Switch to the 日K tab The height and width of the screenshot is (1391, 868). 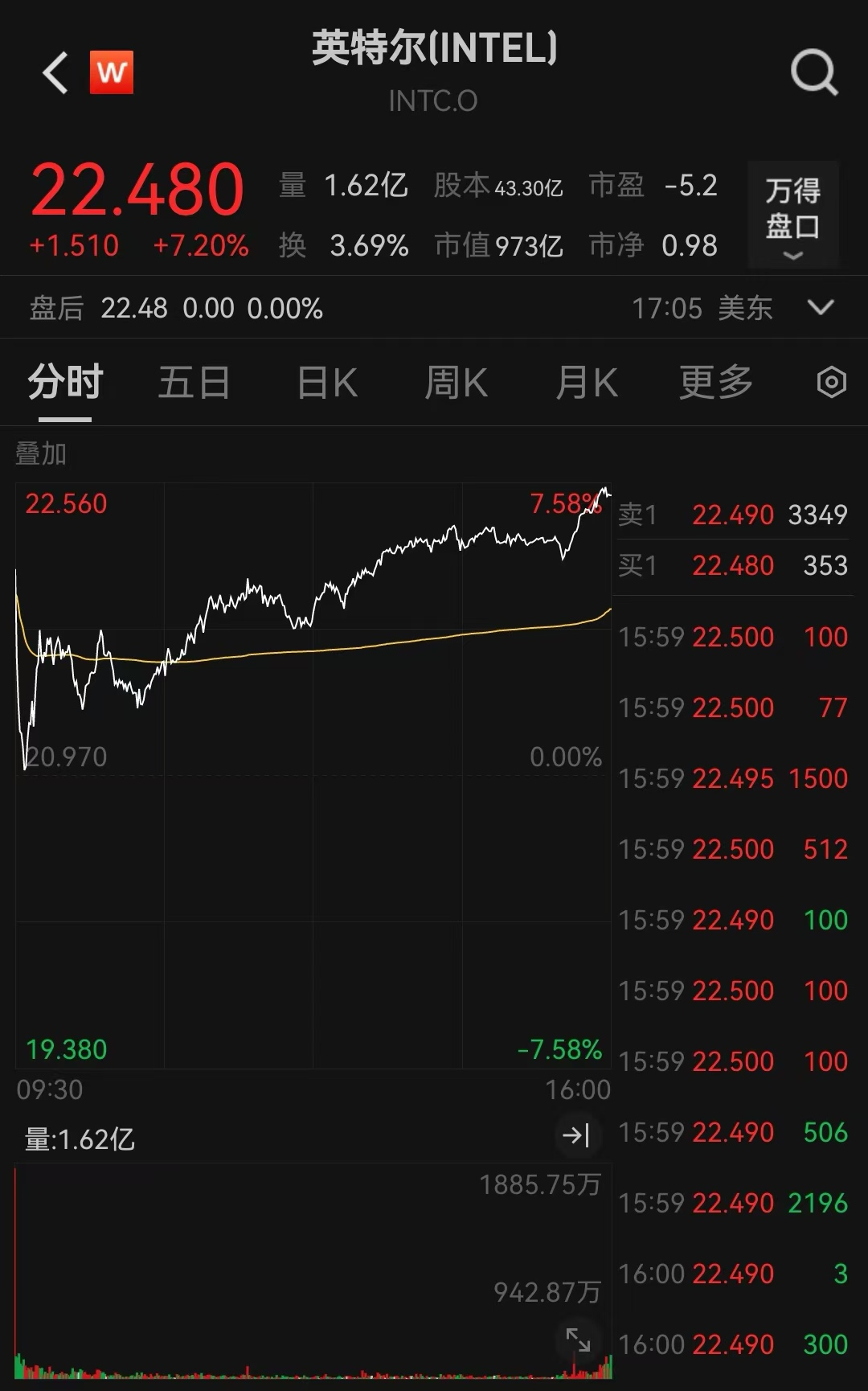tap(325, 383)
